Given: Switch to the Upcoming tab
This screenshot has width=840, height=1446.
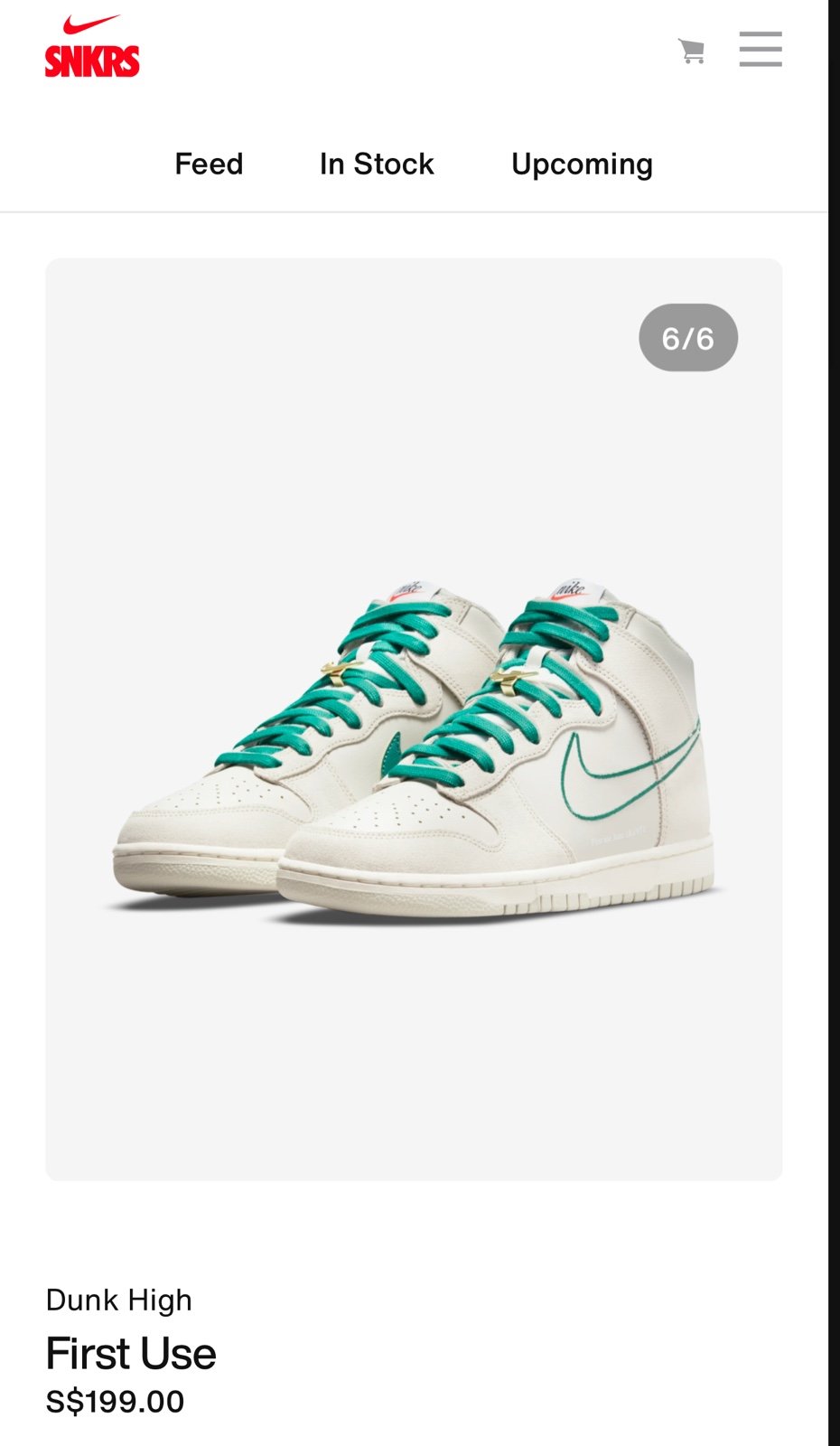Looking at the screenshot, I should click(x=582, y=164).
